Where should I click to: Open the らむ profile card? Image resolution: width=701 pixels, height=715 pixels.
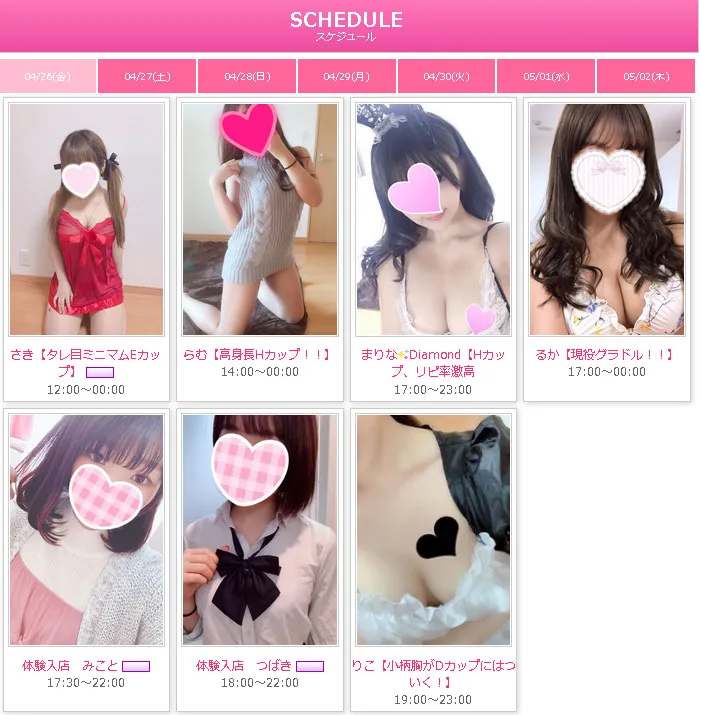[x=260, y=220]
